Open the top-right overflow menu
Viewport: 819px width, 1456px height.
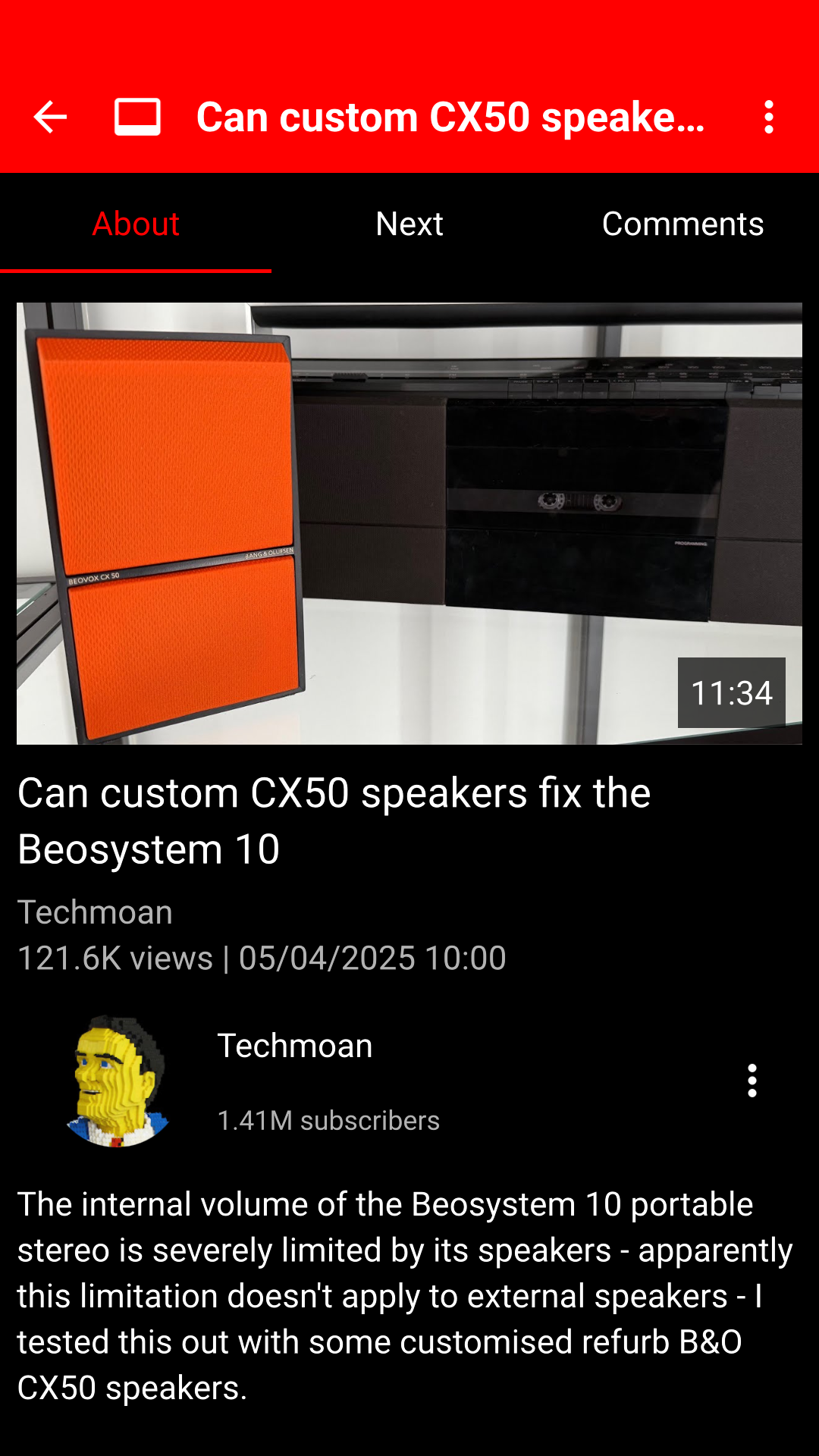[x=769, y=118]
